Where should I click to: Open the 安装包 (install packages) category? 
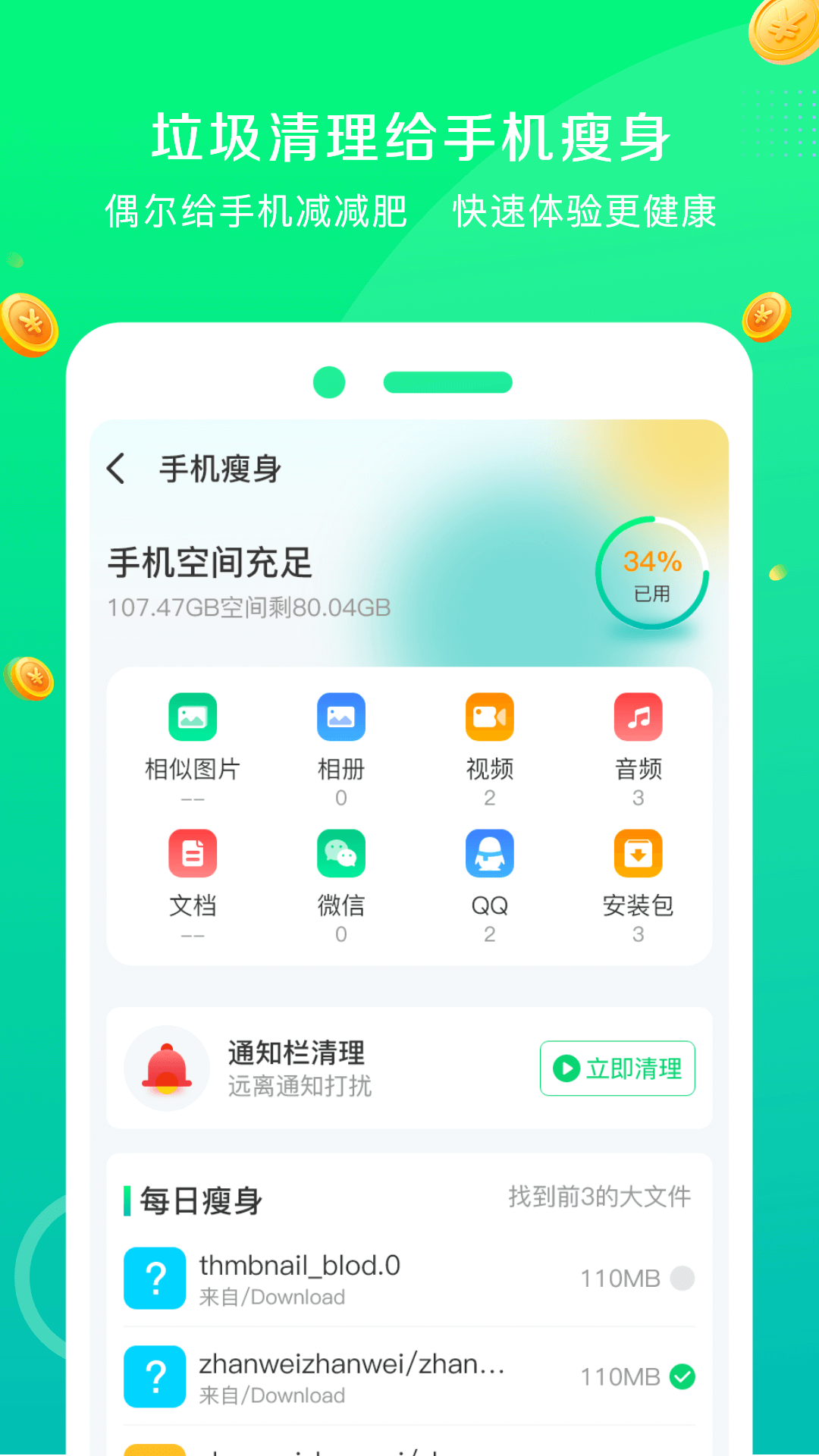point(638,876)
